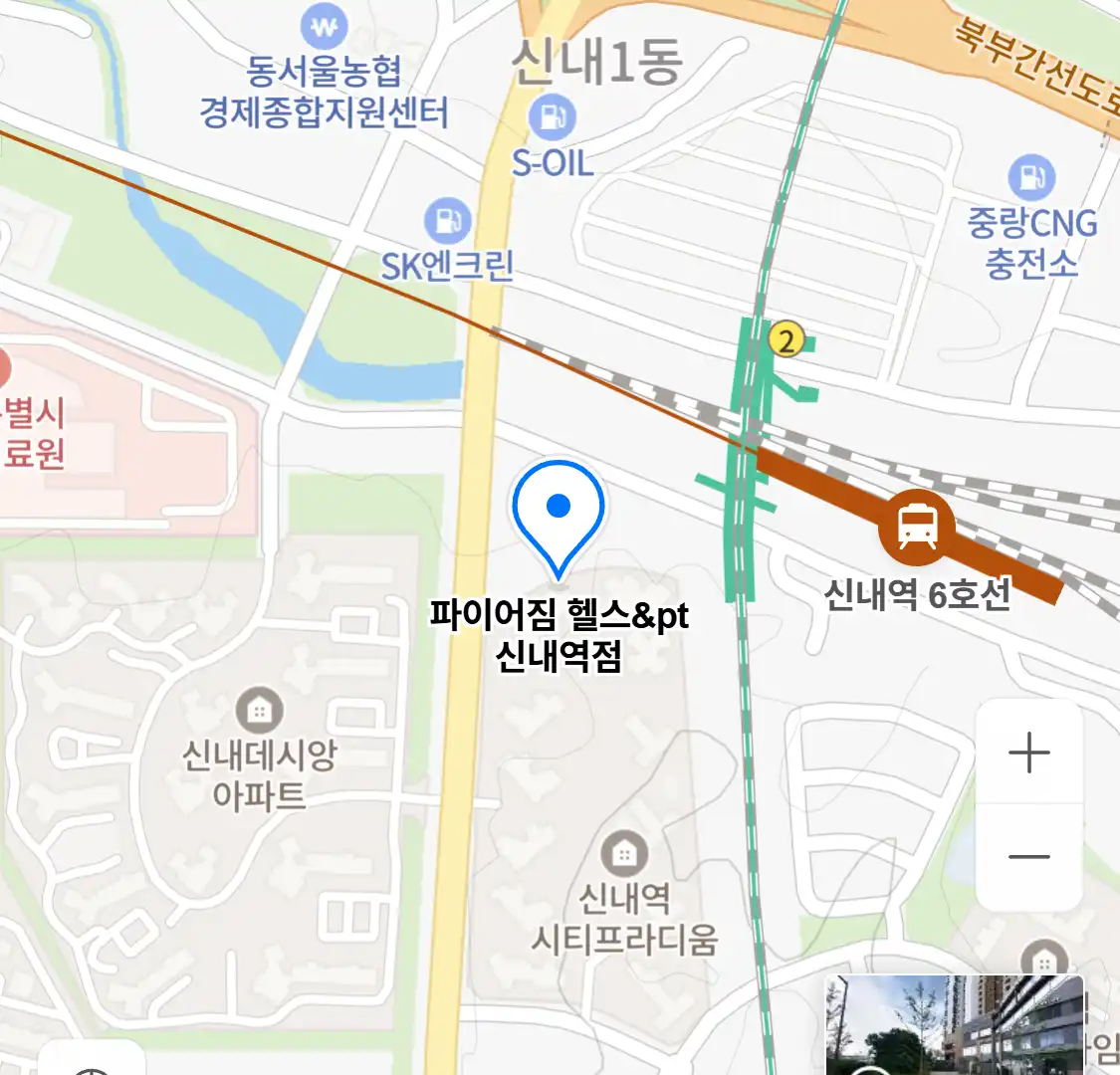The height and width of the screenshot is (1075, 1120).
Task: Zoom out on the map
Action: 1028,857
